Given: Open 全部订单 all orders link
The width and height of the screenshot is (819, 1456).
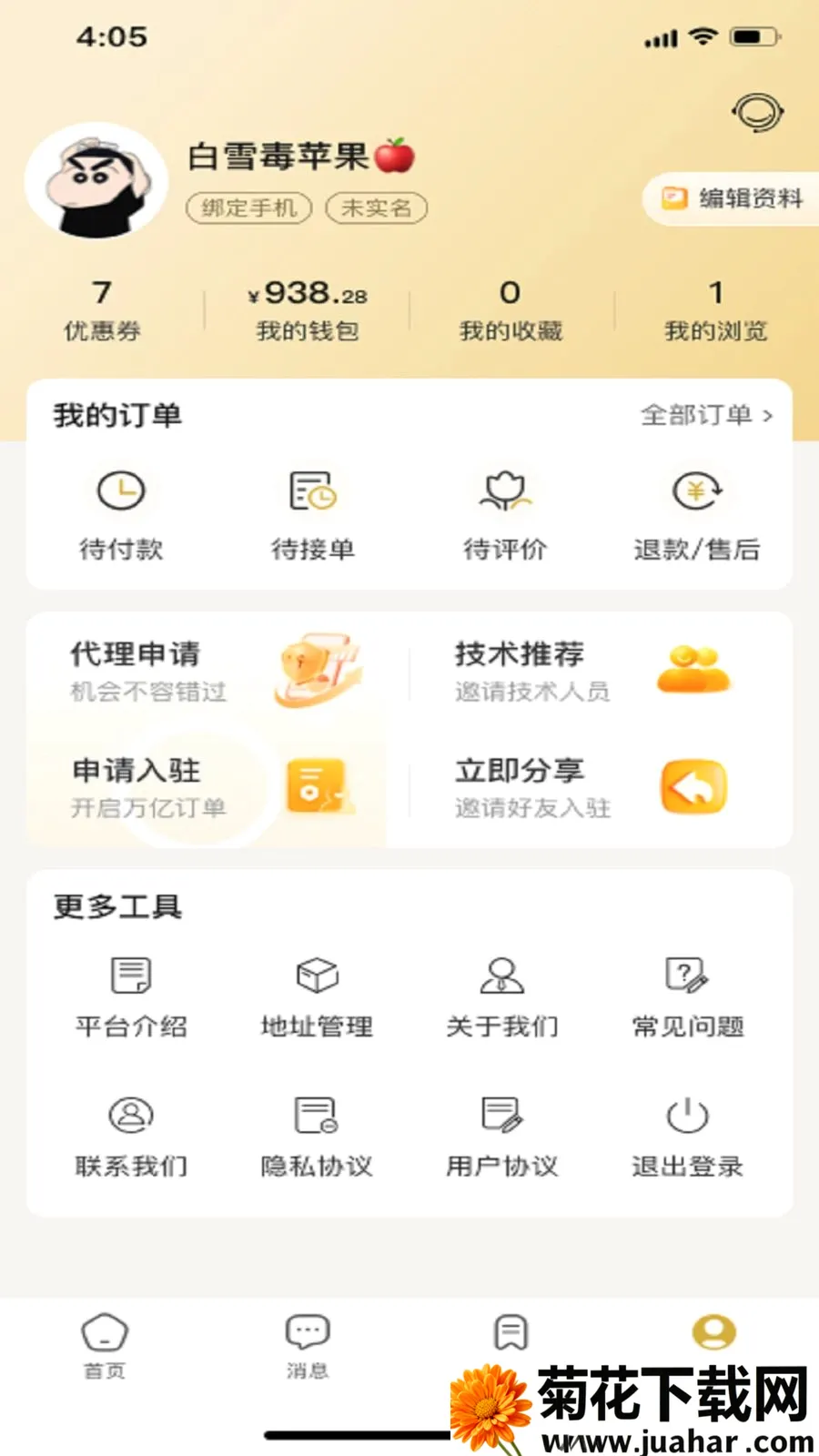Looking at the screenshot, I should pos(706,416).
